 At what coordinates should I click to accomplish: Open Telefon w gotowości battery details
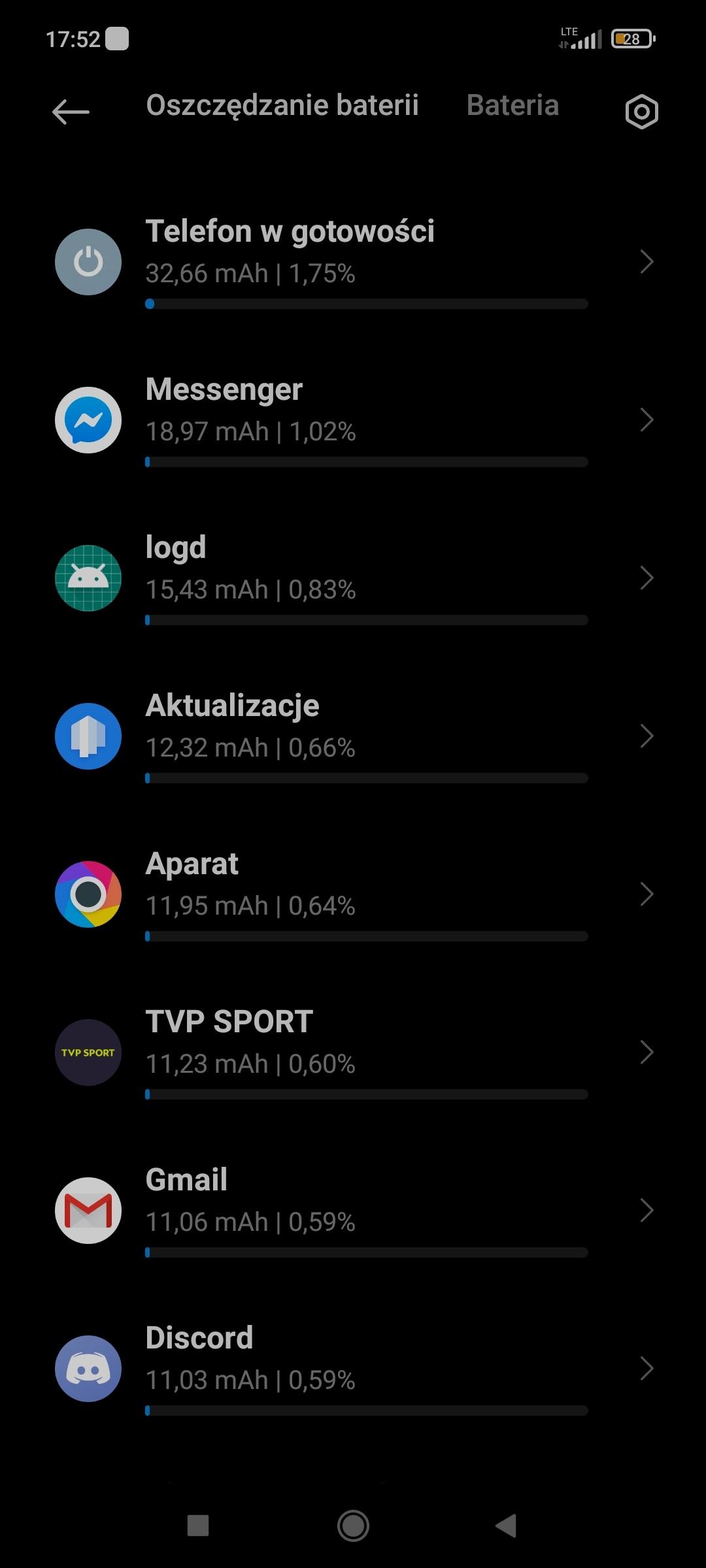[353, 262]
